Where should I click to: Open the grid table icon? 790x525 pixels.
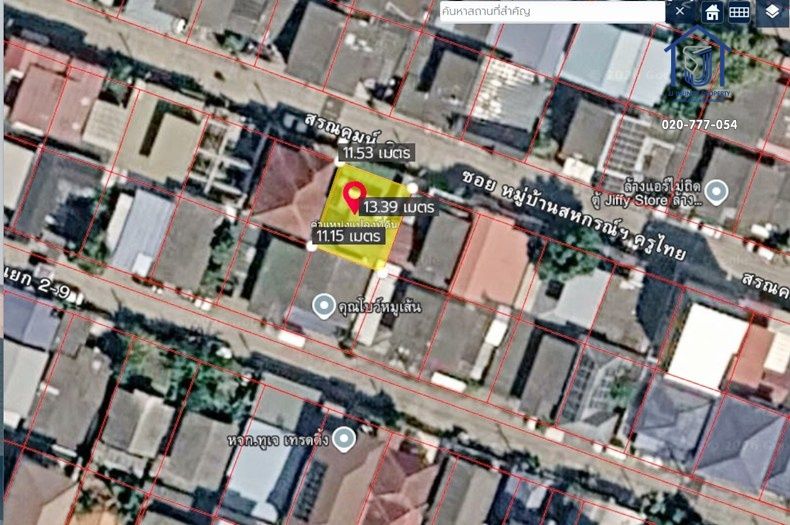(739, 12)
